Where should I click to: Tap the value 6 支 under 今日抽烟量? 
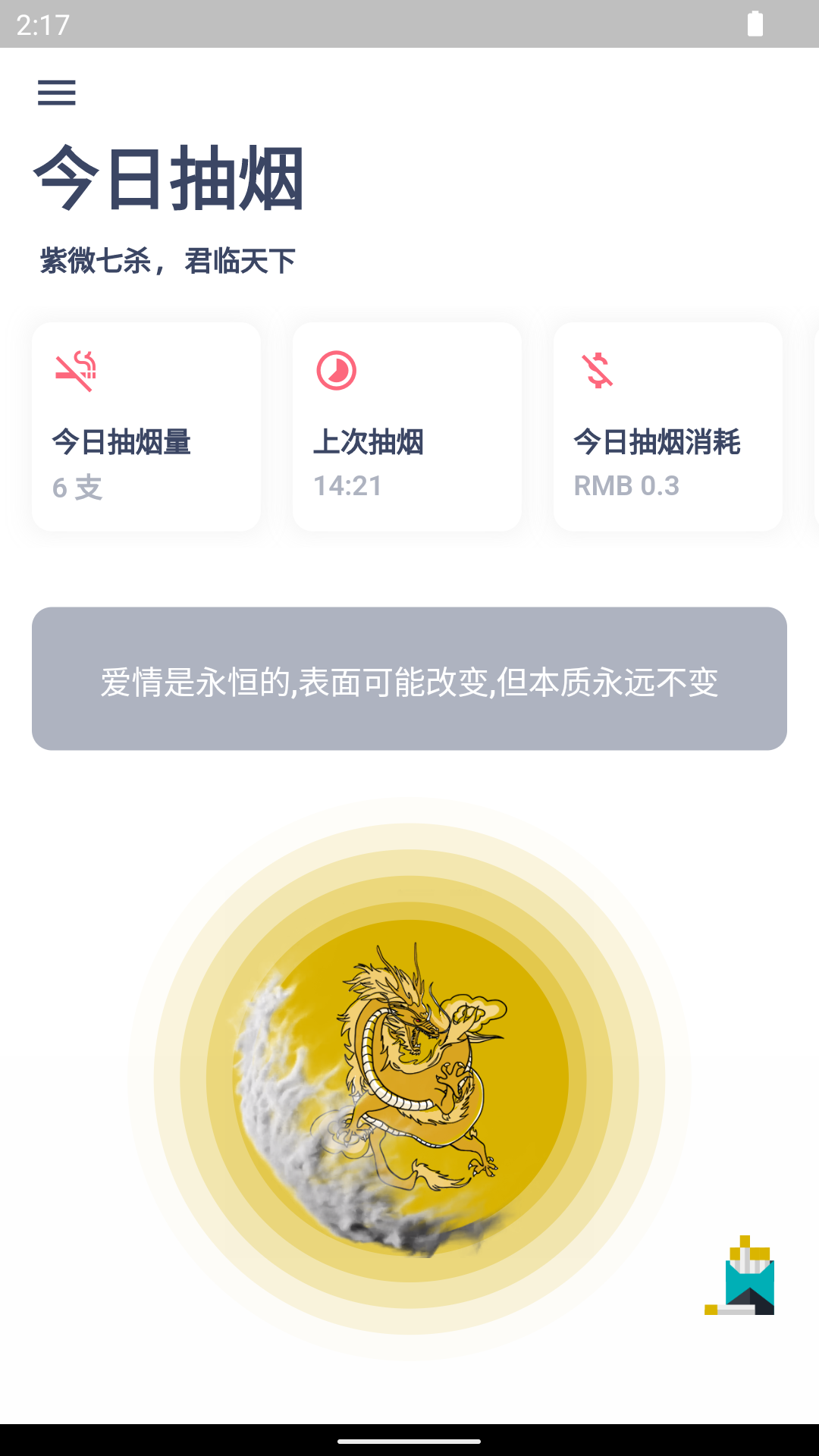(77, 486)
